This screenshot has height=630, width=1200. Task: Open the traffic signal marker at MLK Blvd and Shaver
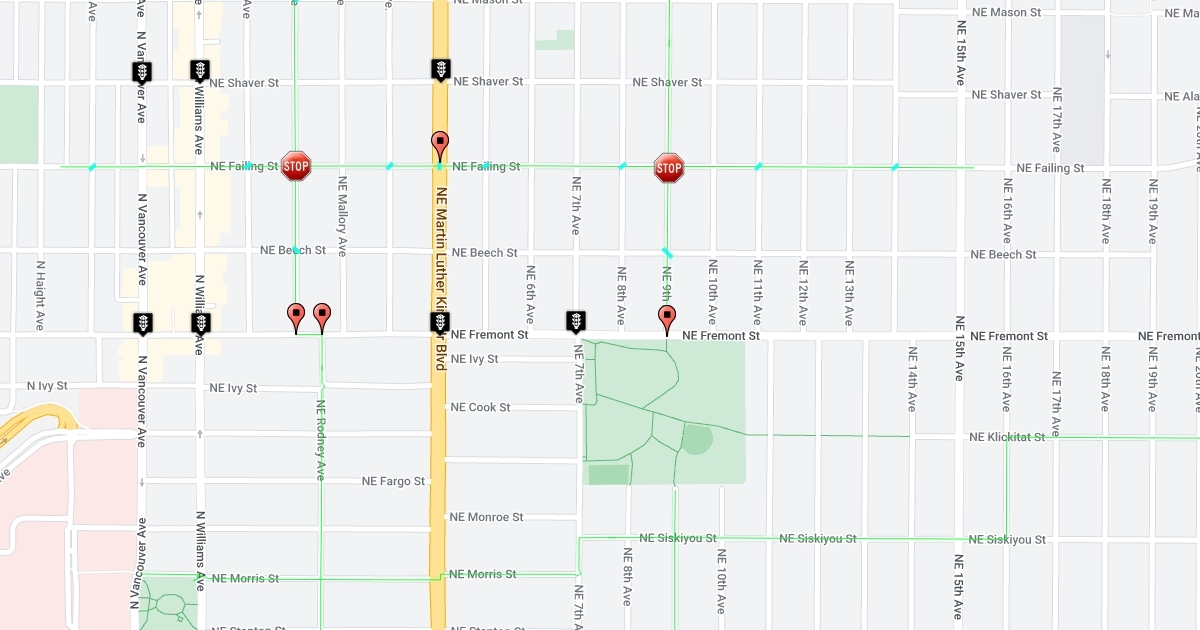coord(440,70)
